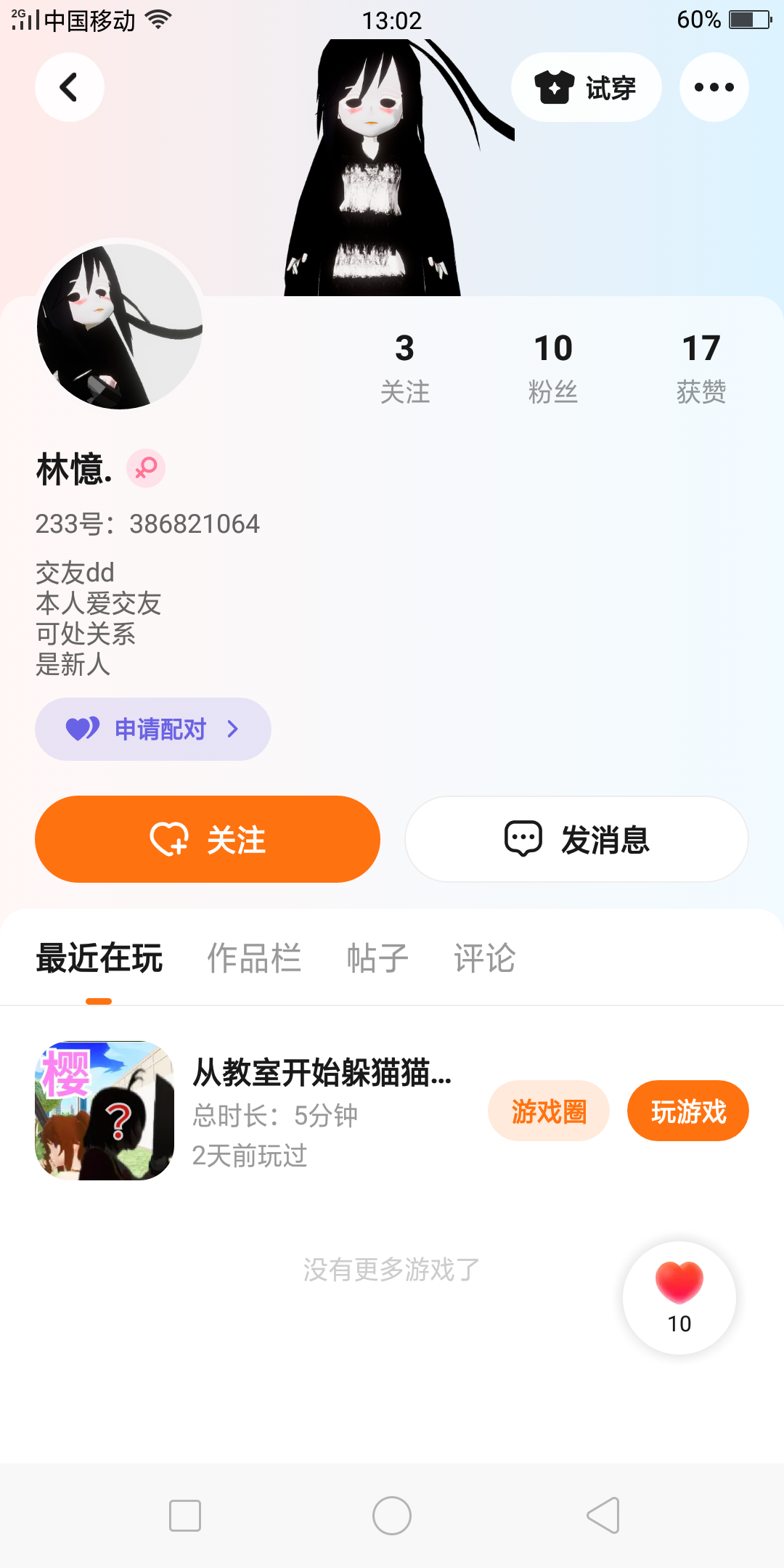Image resolution: width=784 pixels, height=1568 pixels.
Task: View the round profile avatar
Action: tap(120, 326)
